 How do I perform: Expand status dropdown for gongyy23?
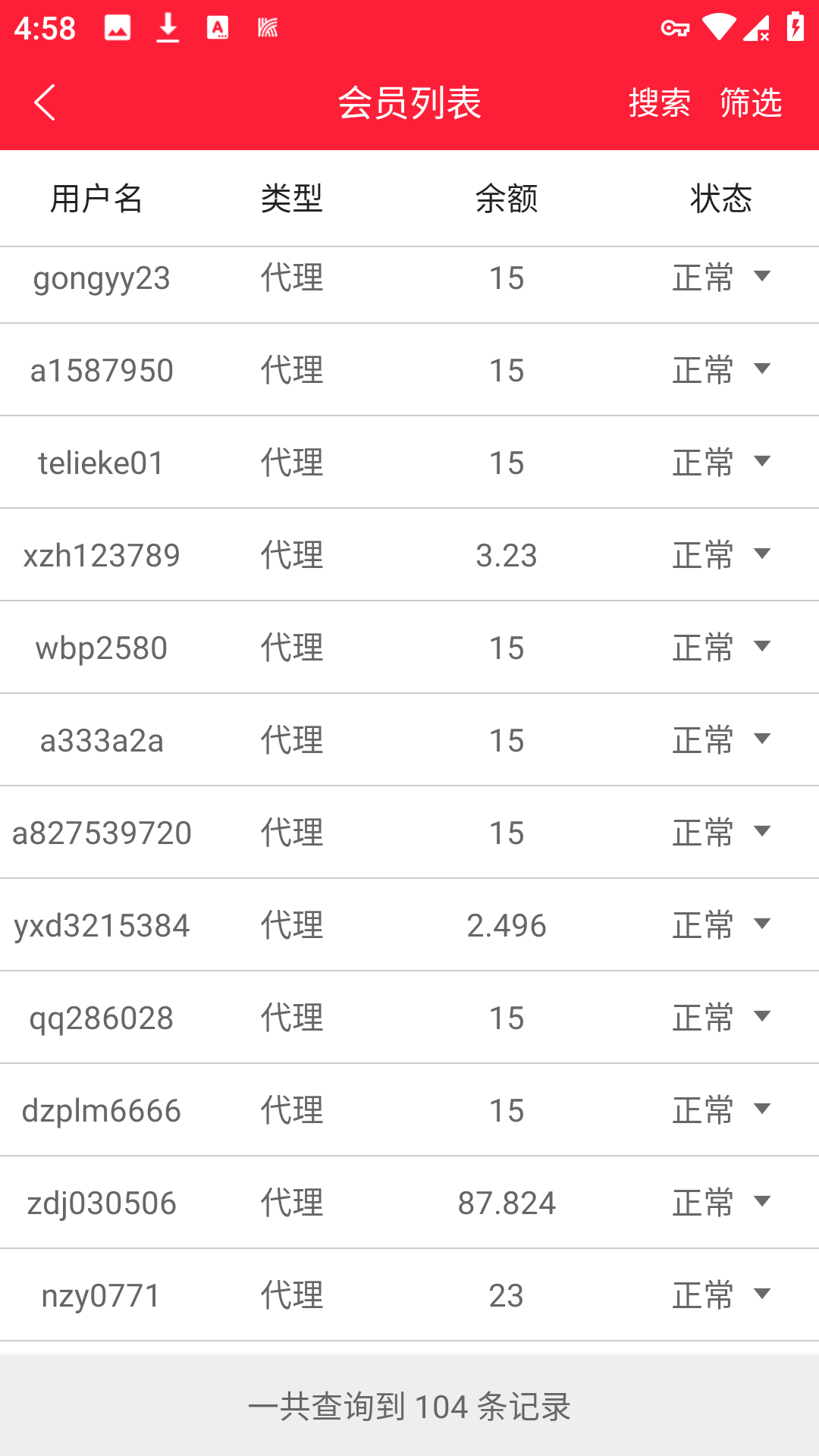click(x=721, y=278)
